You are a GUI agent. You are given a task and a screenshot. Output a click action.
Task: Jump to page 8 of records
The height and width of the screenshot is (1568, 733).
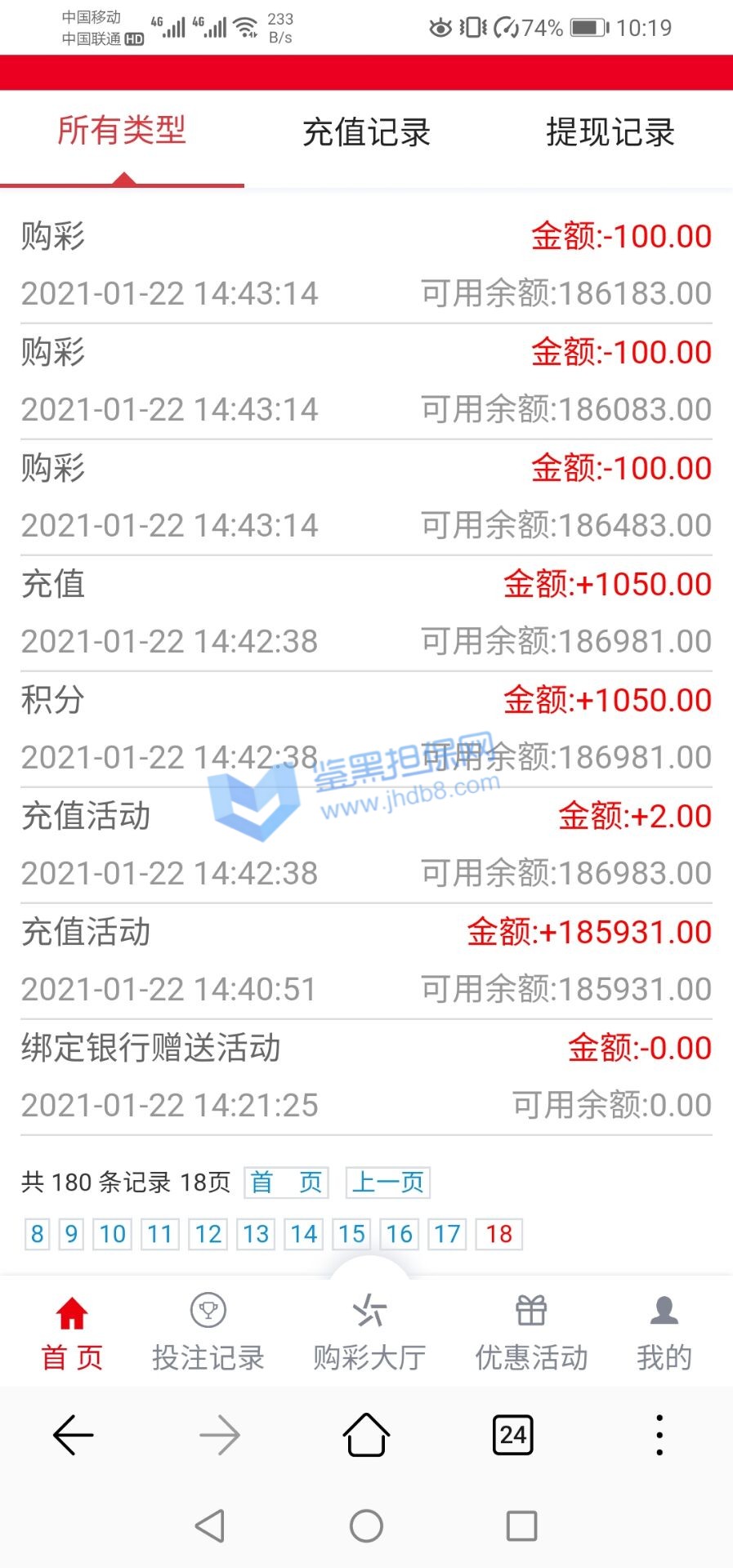(38, 1234)
